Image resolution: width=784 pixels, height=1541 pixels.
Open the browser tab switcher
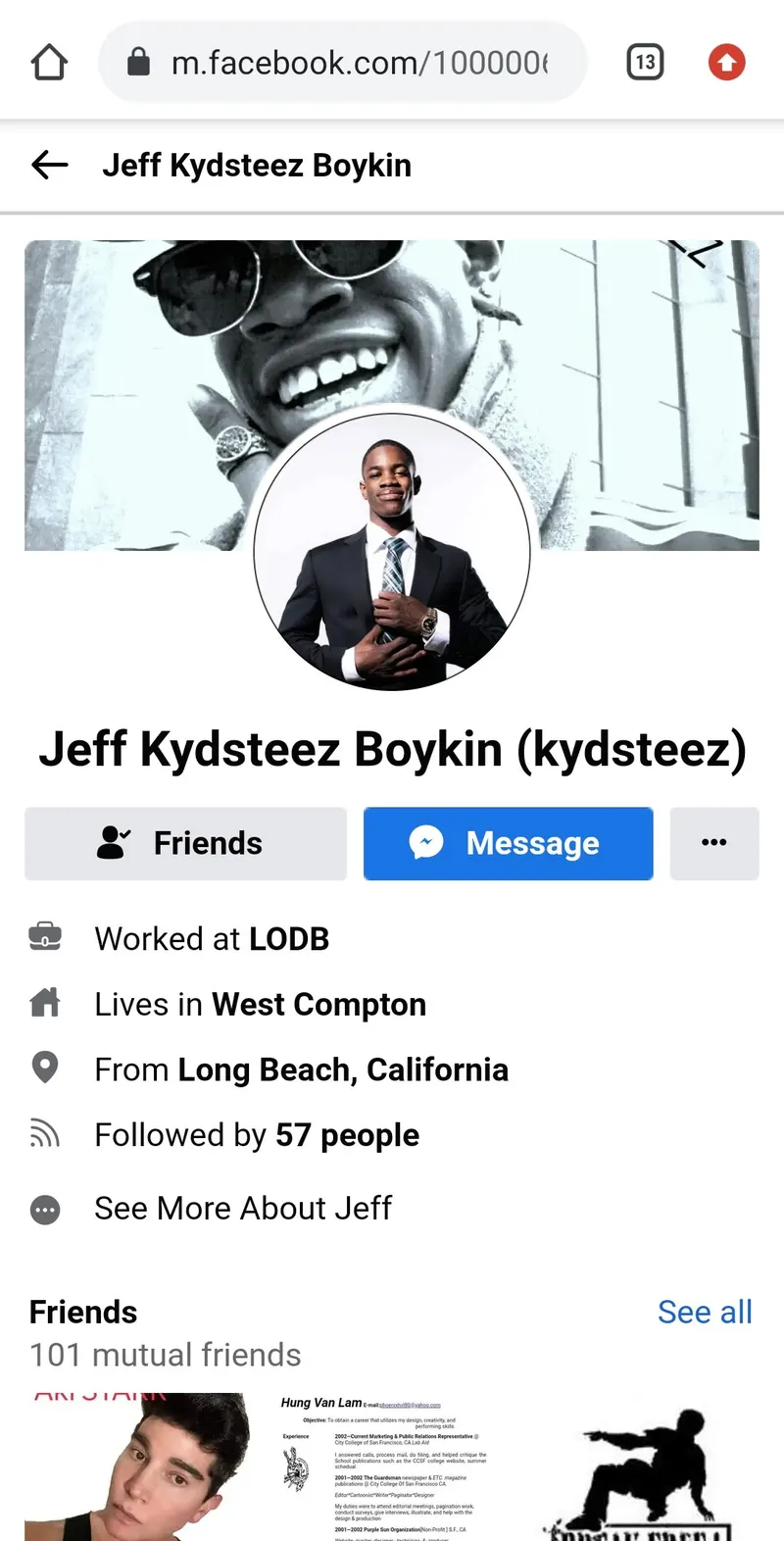(x=645, y=63)
